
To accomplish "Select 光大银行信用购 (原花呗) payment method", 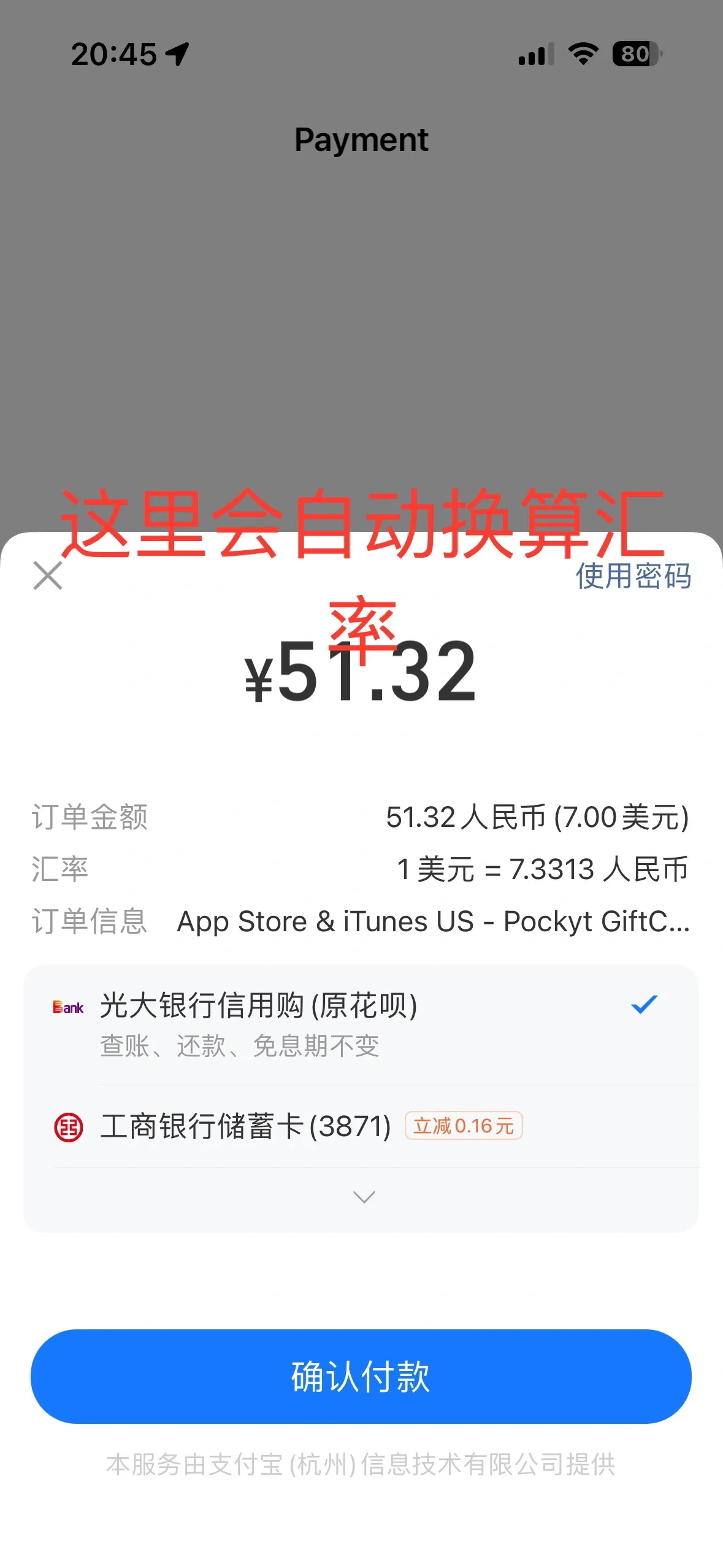I will [361, 1023].
